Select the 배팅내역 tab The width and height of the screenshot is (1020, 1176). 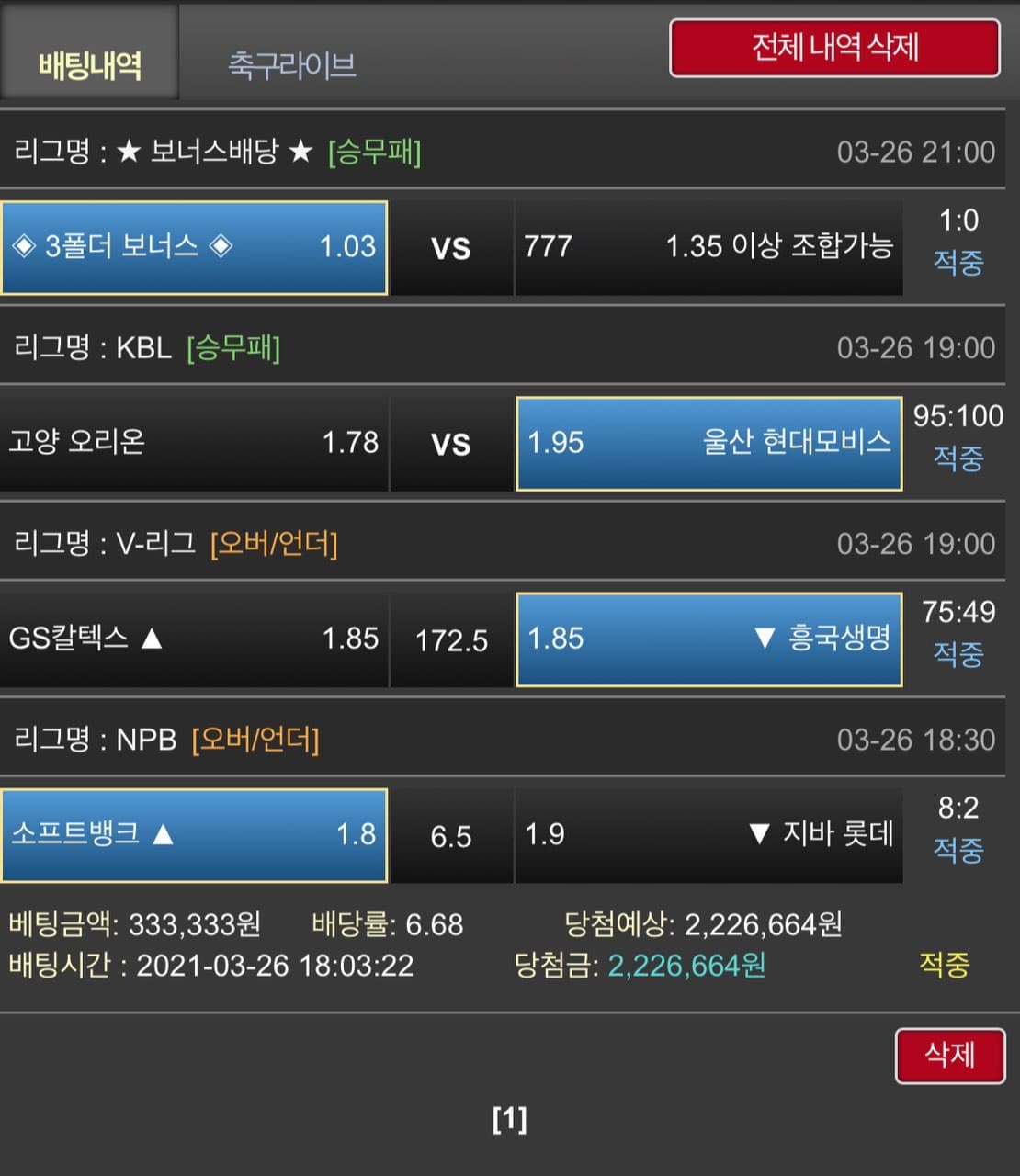click(x=90, y=64)
